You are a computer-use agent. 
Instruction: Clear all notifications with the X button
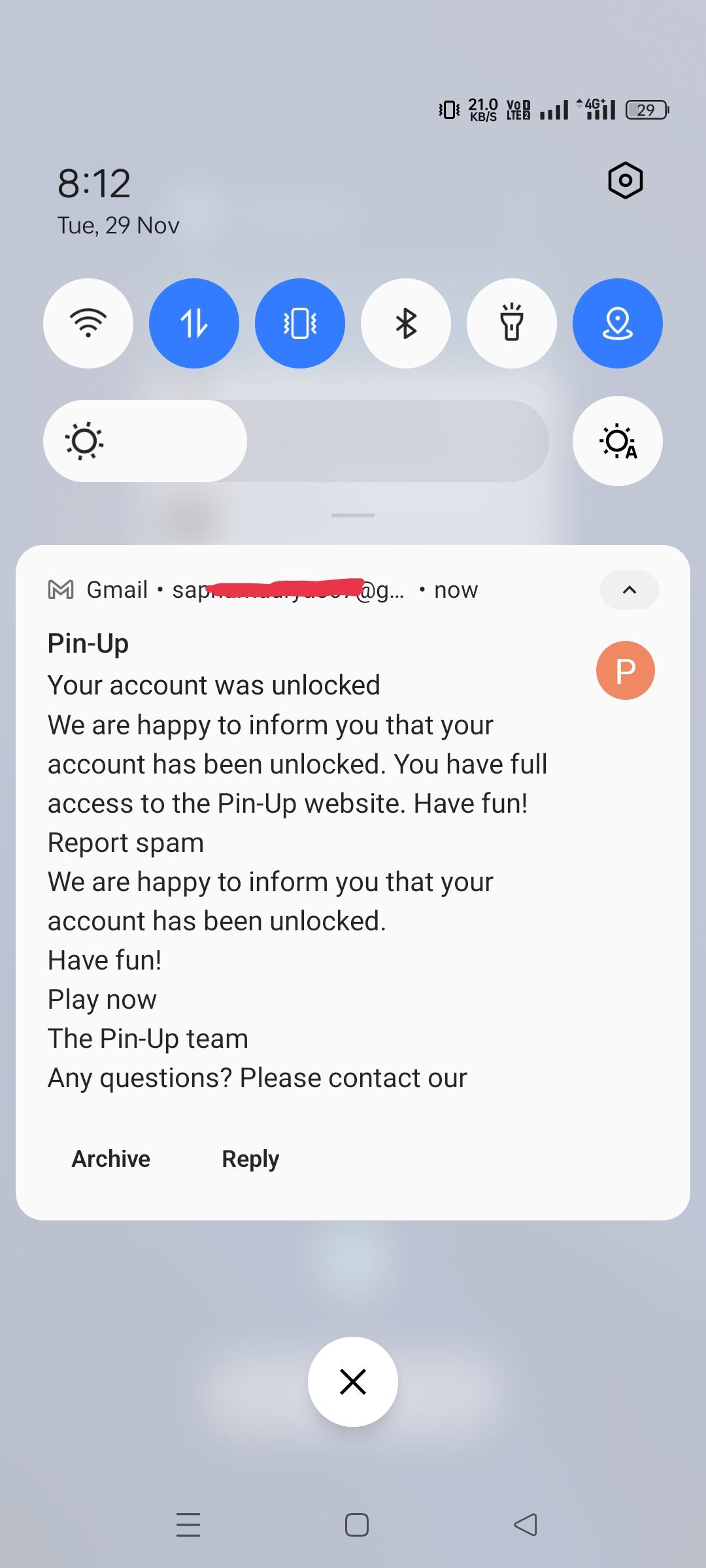(x=353, y=1382)
